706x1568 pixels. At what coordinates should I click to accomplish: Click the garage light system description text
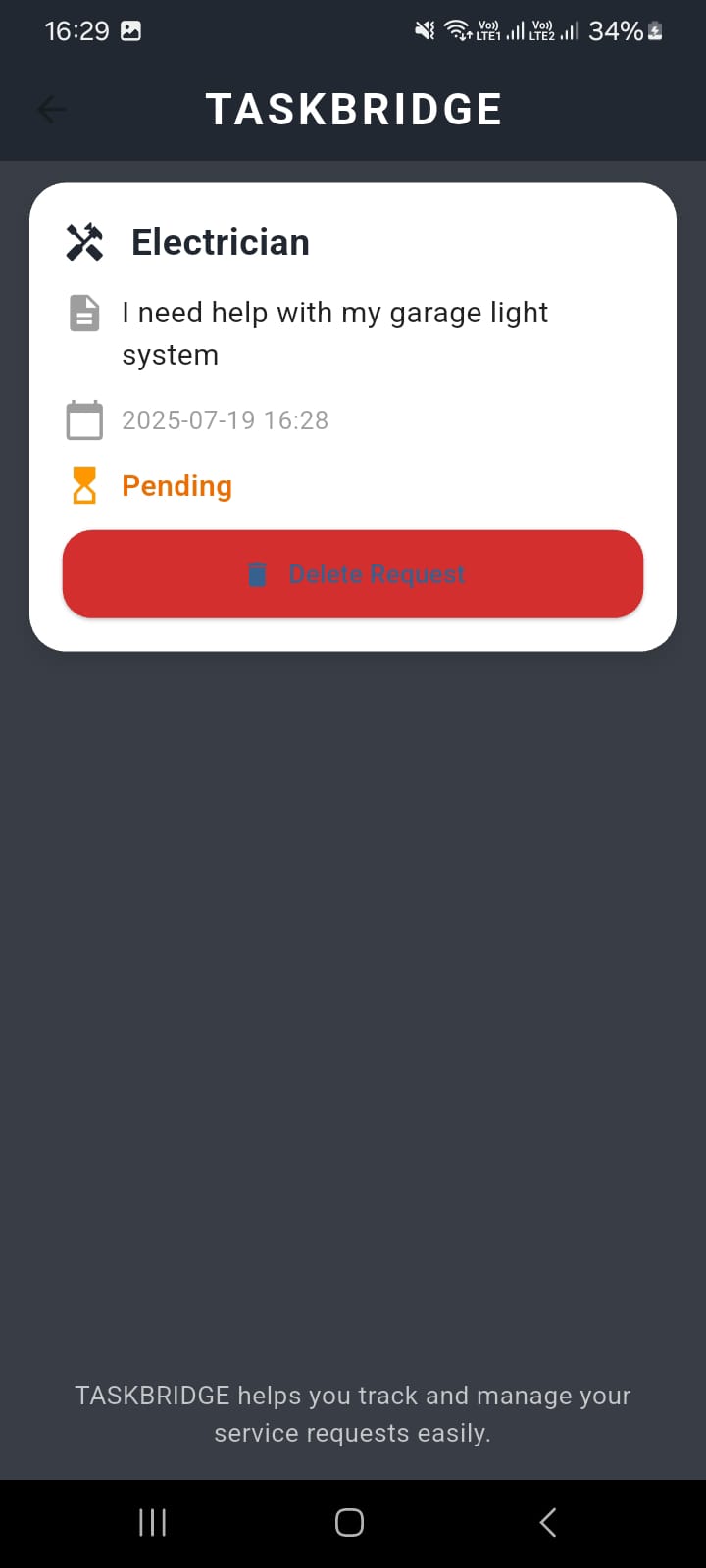point(334,333)
